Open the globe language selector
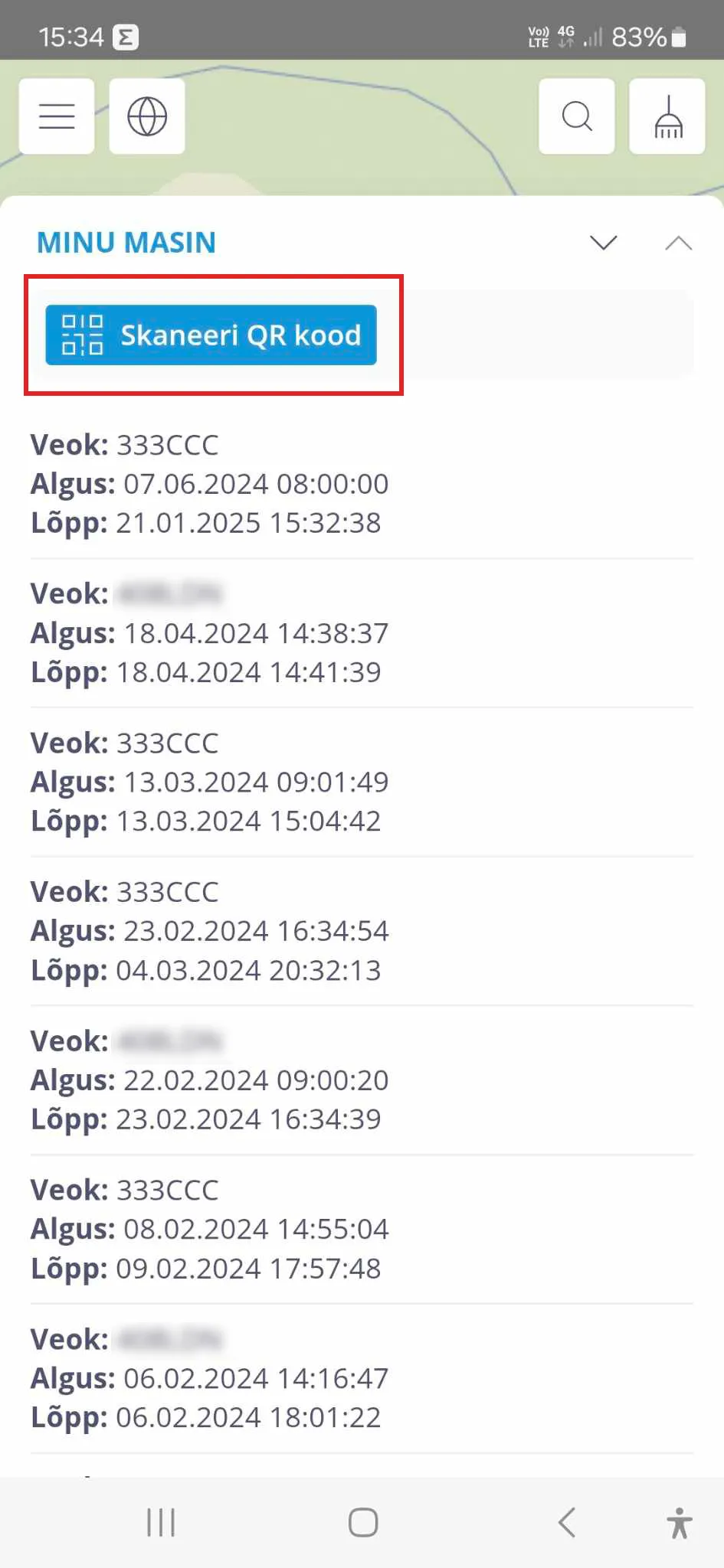This screenshot has height=1568, width=724. point(147,116)
